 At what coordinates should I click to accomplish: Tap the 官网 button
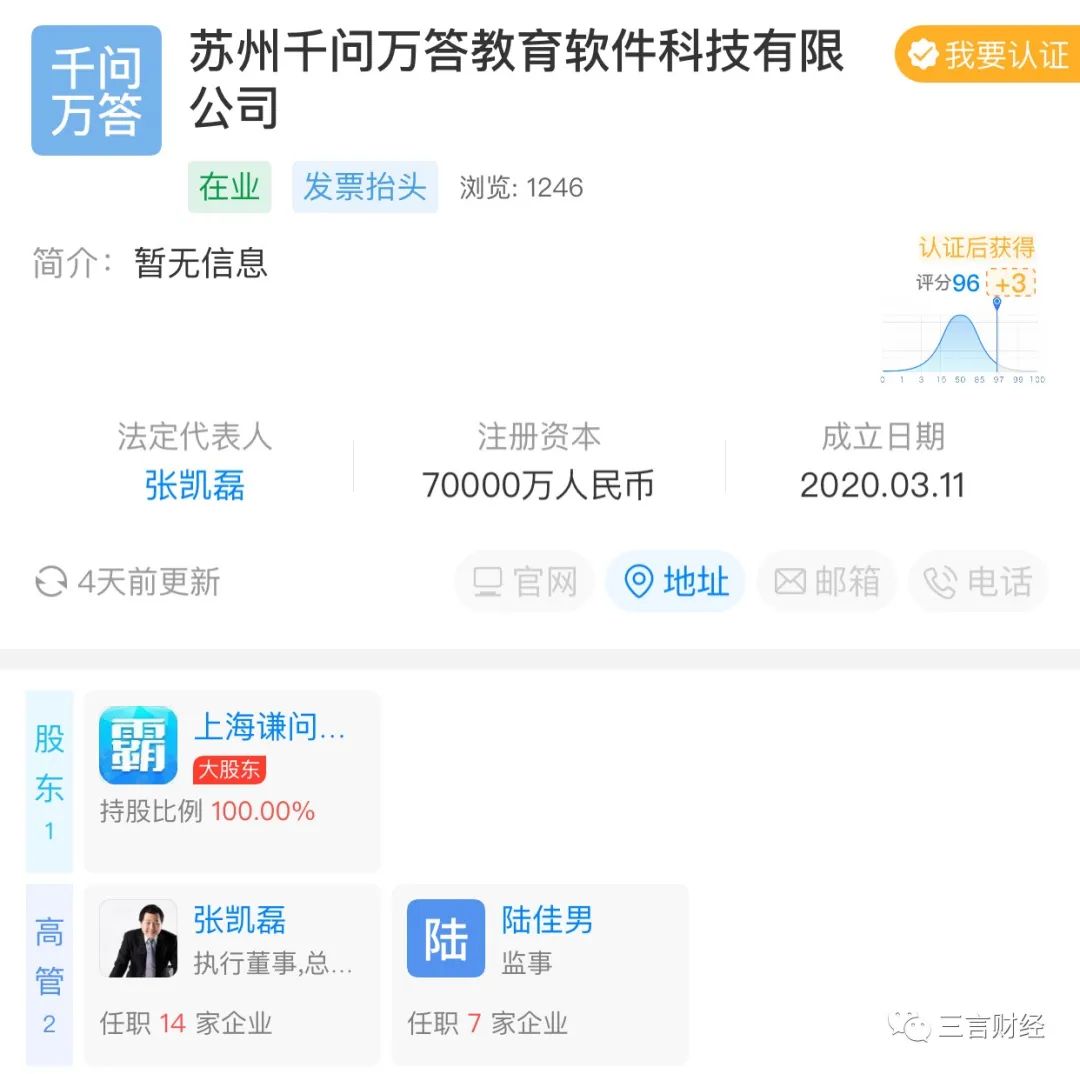click(525, 581)
